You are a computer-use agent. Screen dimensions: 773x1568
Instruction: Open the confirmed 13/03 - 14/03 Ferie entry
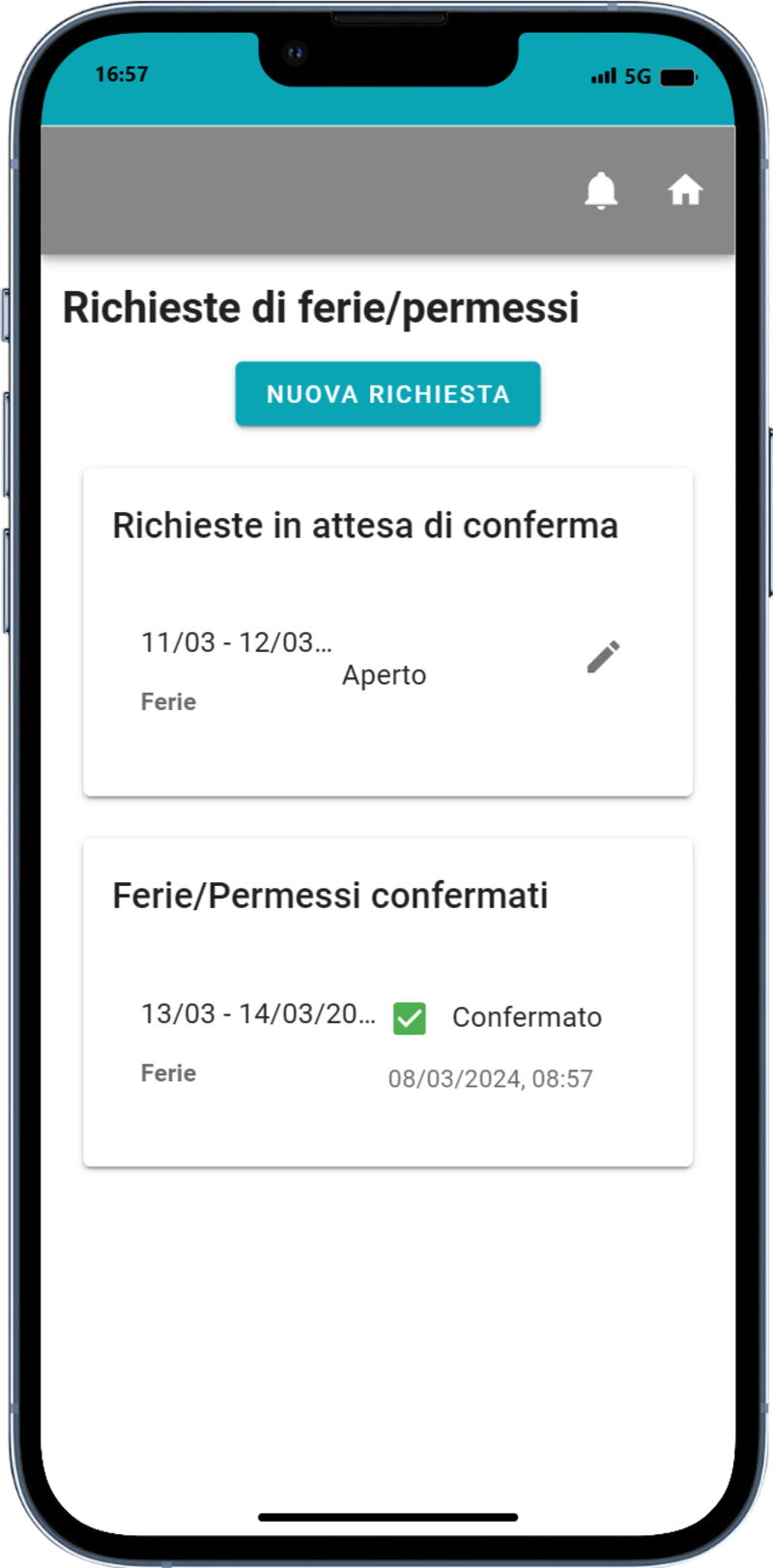tap(258, 1014)
